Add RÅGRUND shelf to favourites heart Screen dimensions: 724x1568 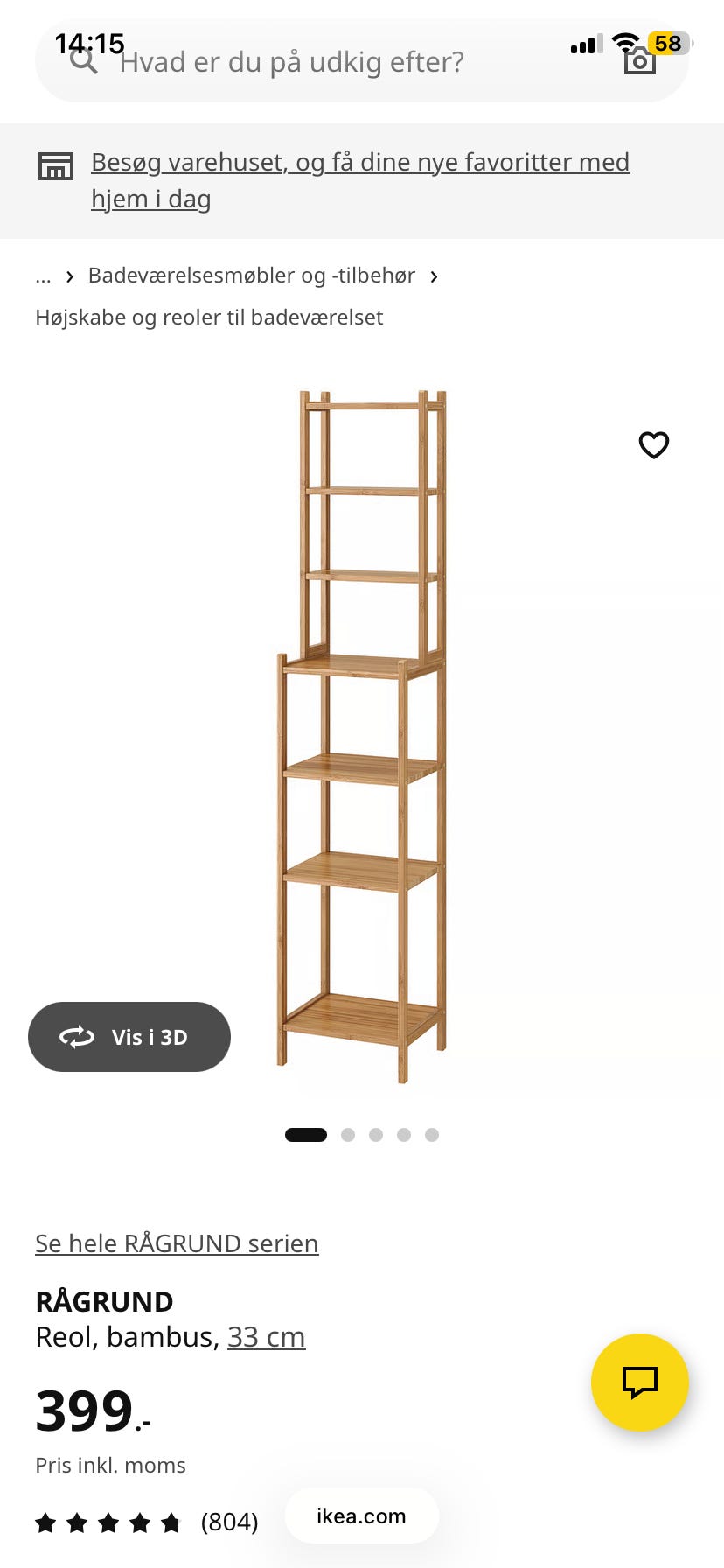pos(654,444)
